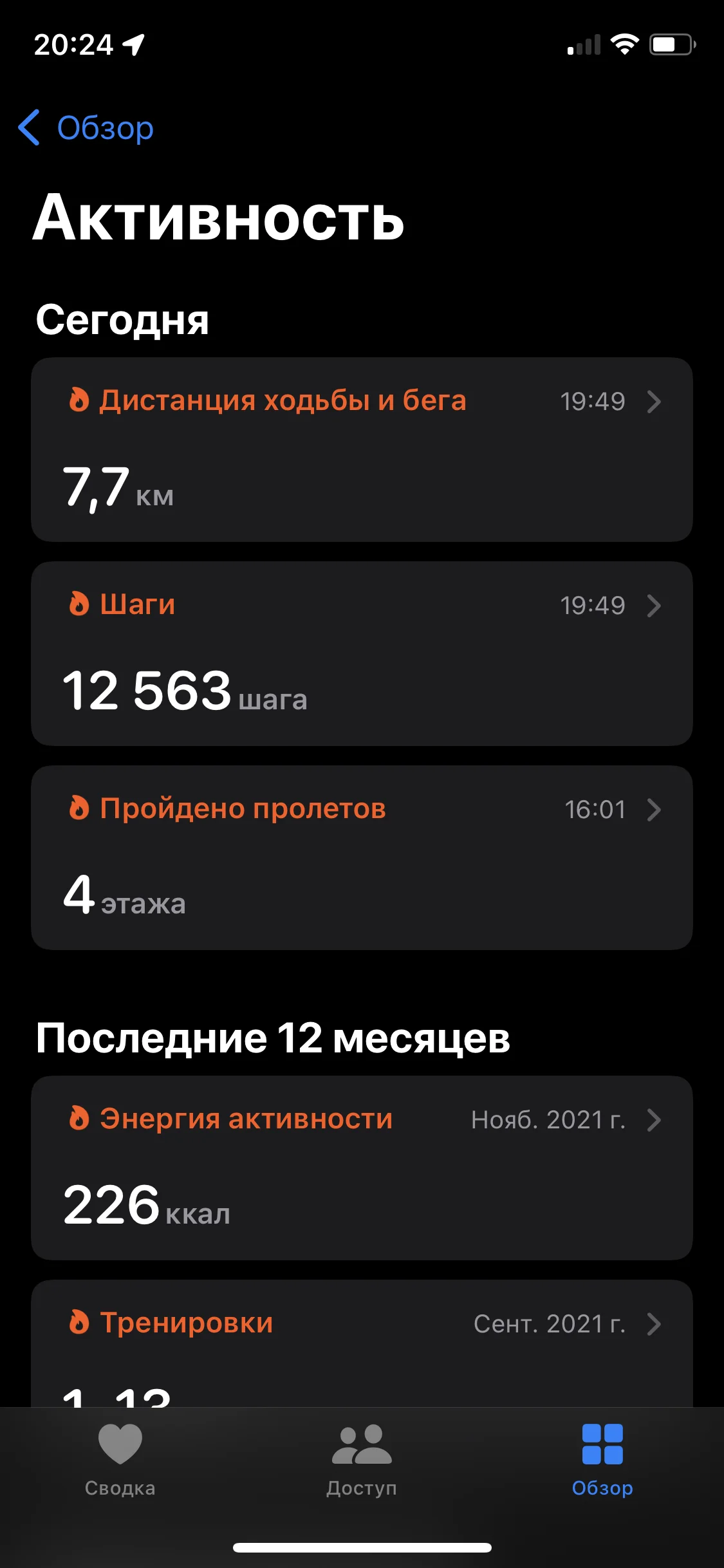Go back to Обзор
This screenshot has height=1568, width=724.
click(x=86, y=127)
